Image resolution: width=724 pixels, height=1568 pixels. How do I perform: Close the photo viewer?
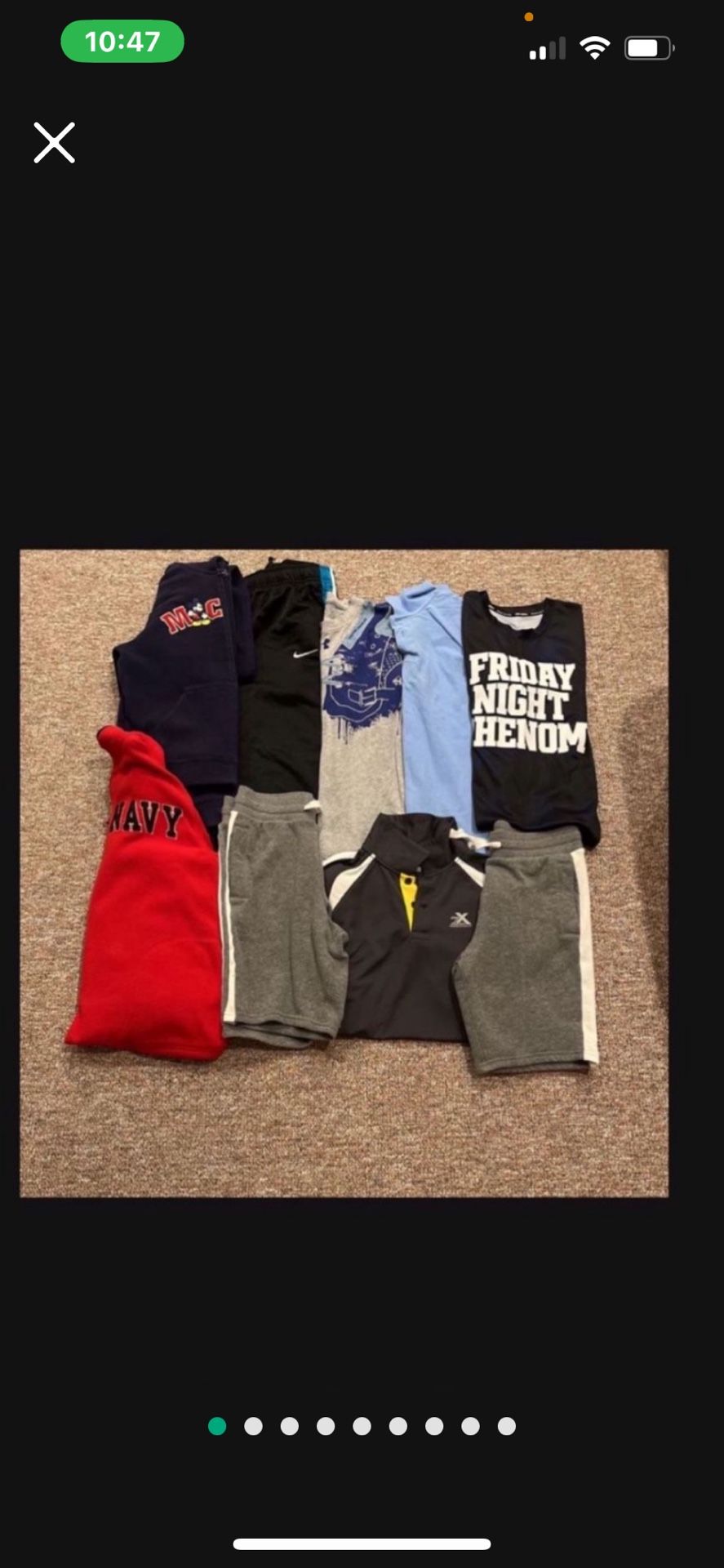[54, 142]
